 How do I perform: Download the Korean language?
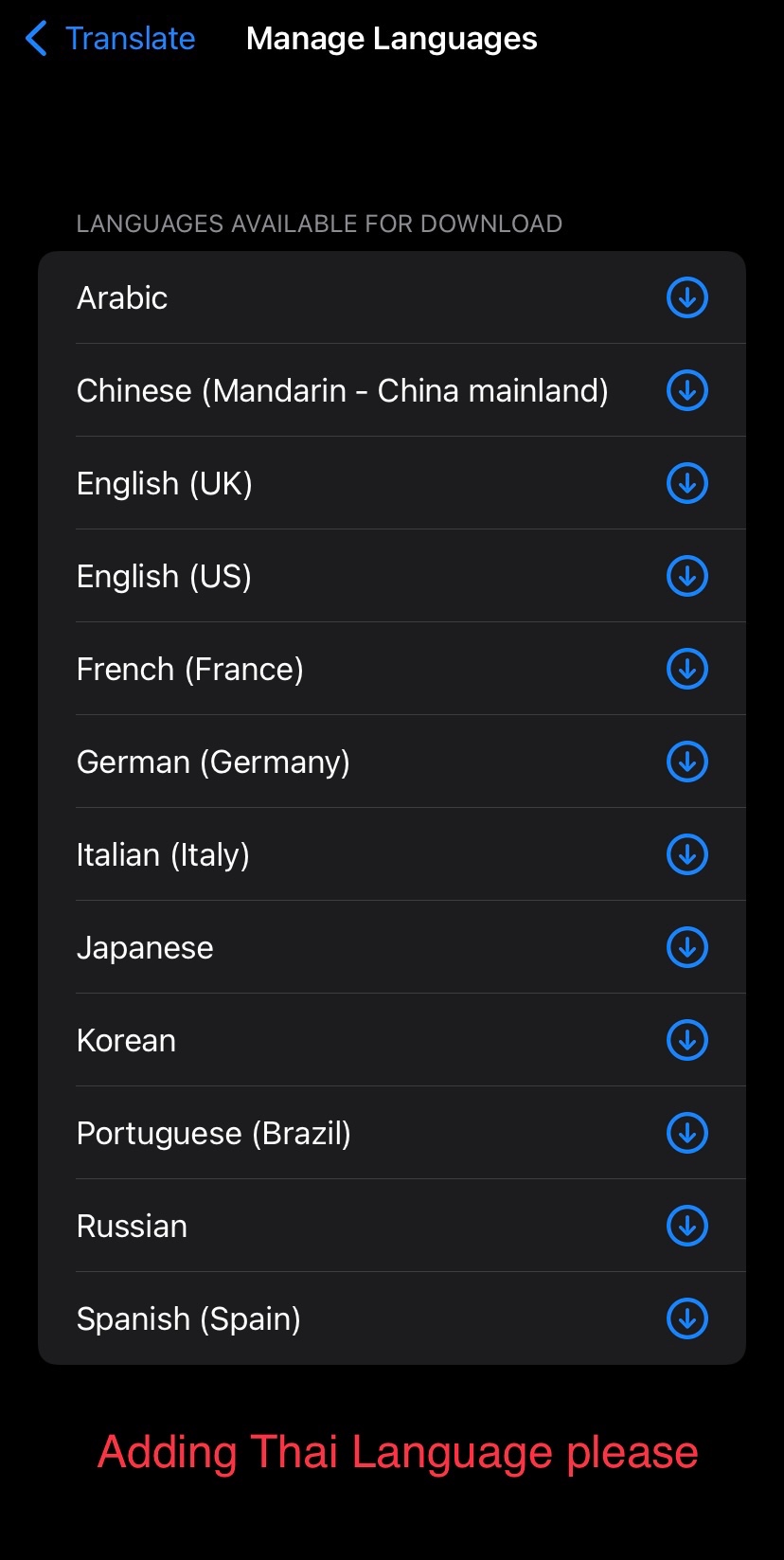687,1040
